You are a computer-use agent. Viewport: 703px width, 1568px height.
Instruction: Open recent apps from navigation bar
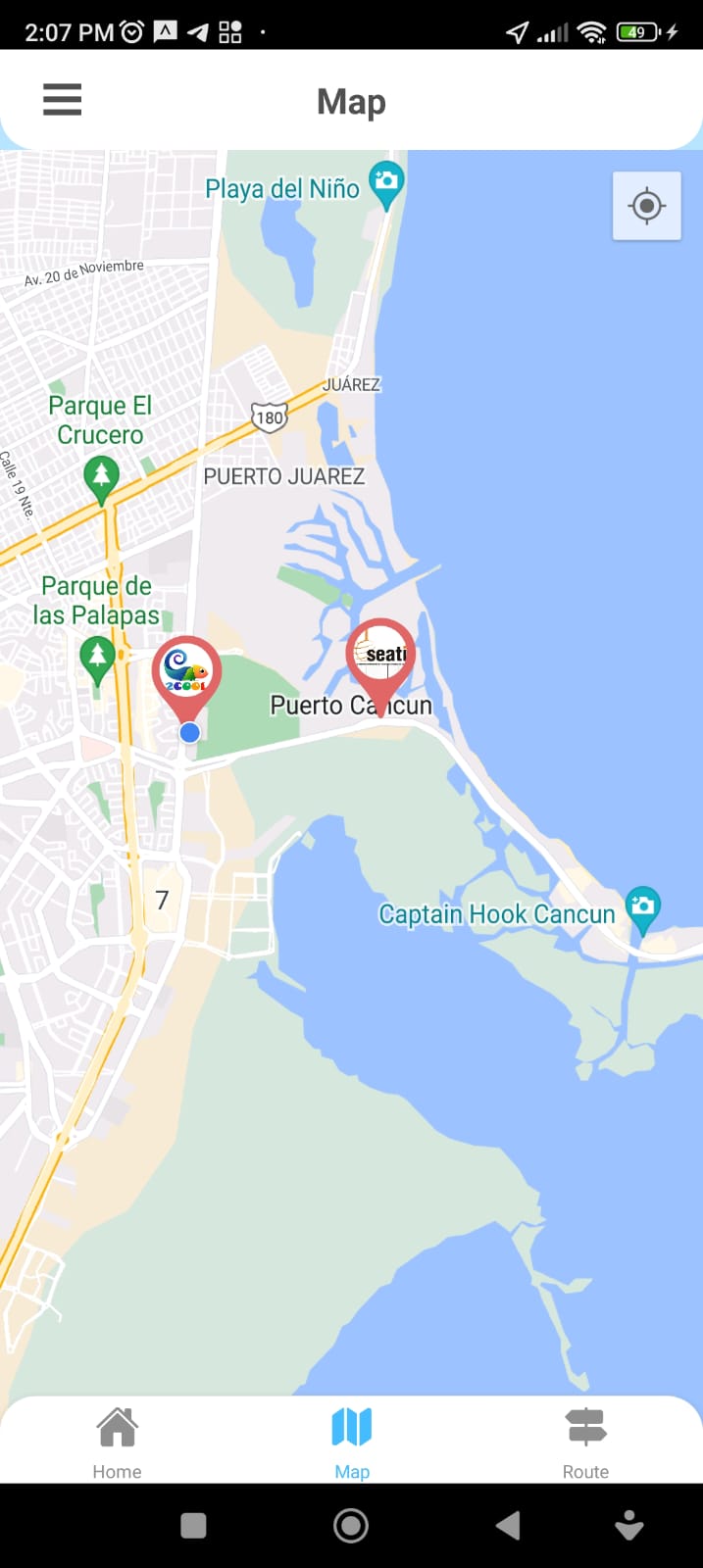194,1525
